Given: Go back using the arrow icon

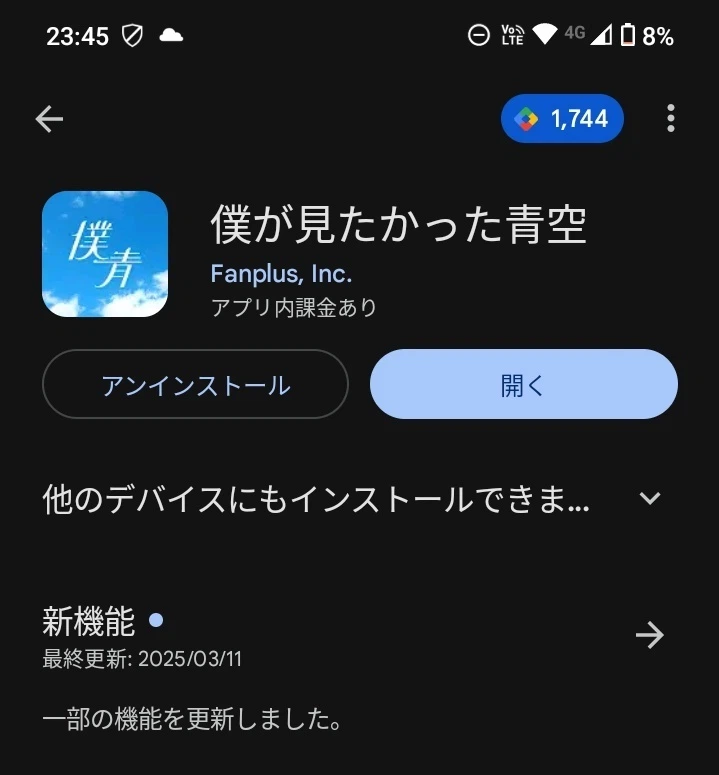Looking at the screenshot, I should (x=49, y=120).
